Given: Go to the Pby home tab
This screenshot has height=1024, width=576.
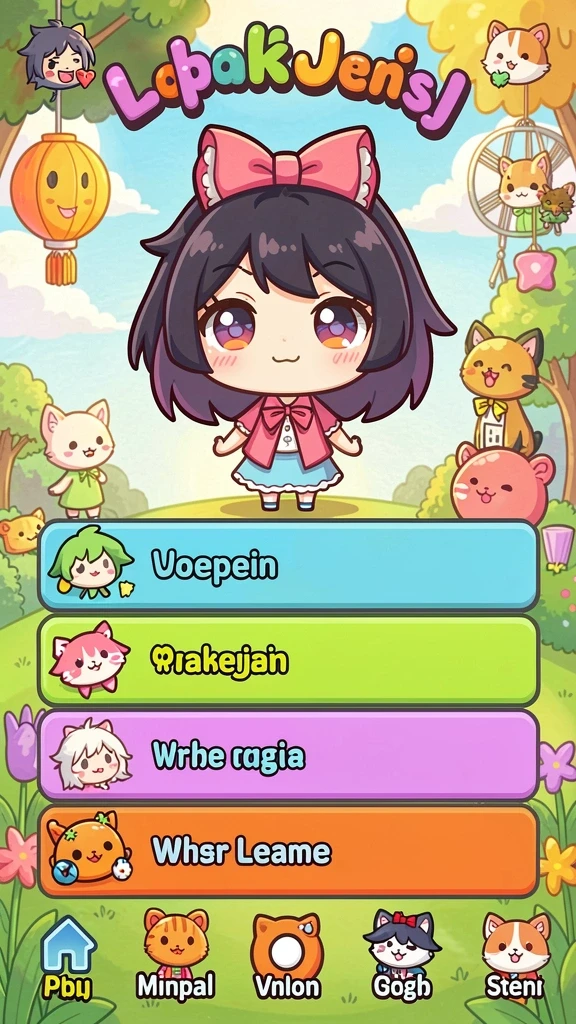Looking at the screenshot, I should click(x=67, y=959).
